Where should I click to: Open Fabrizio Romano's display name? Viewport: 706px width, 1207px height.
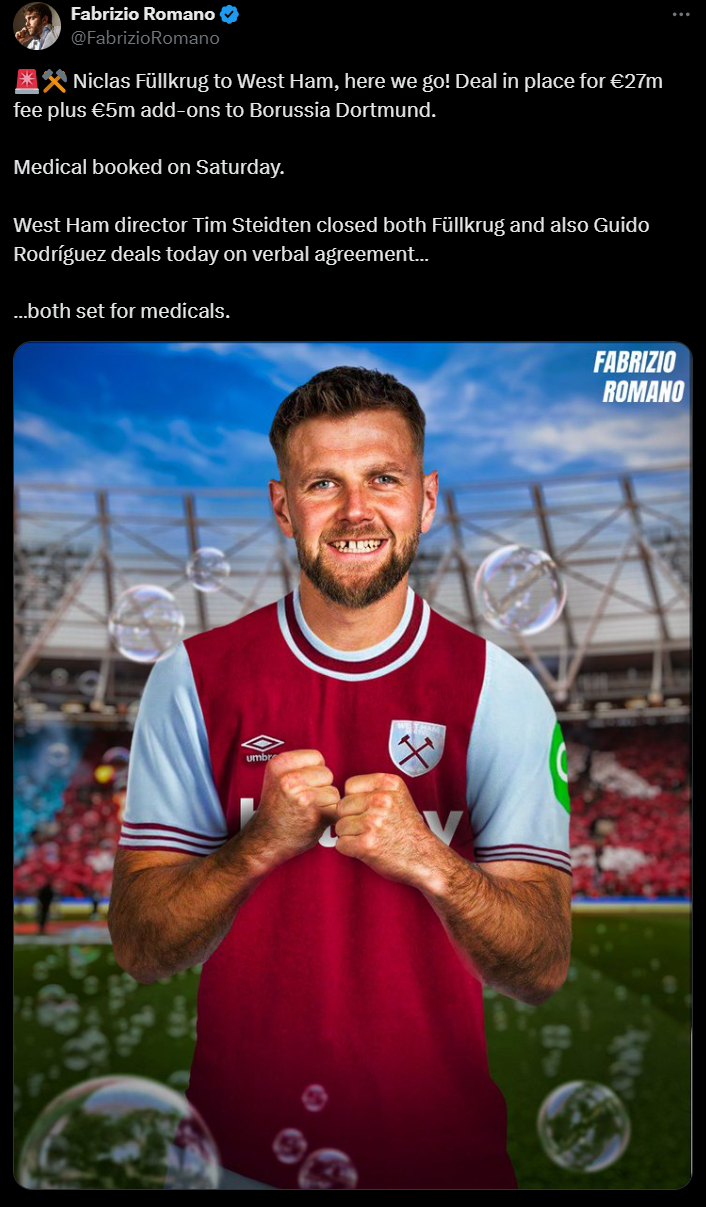pyautogui.click(x=143, y=14)
